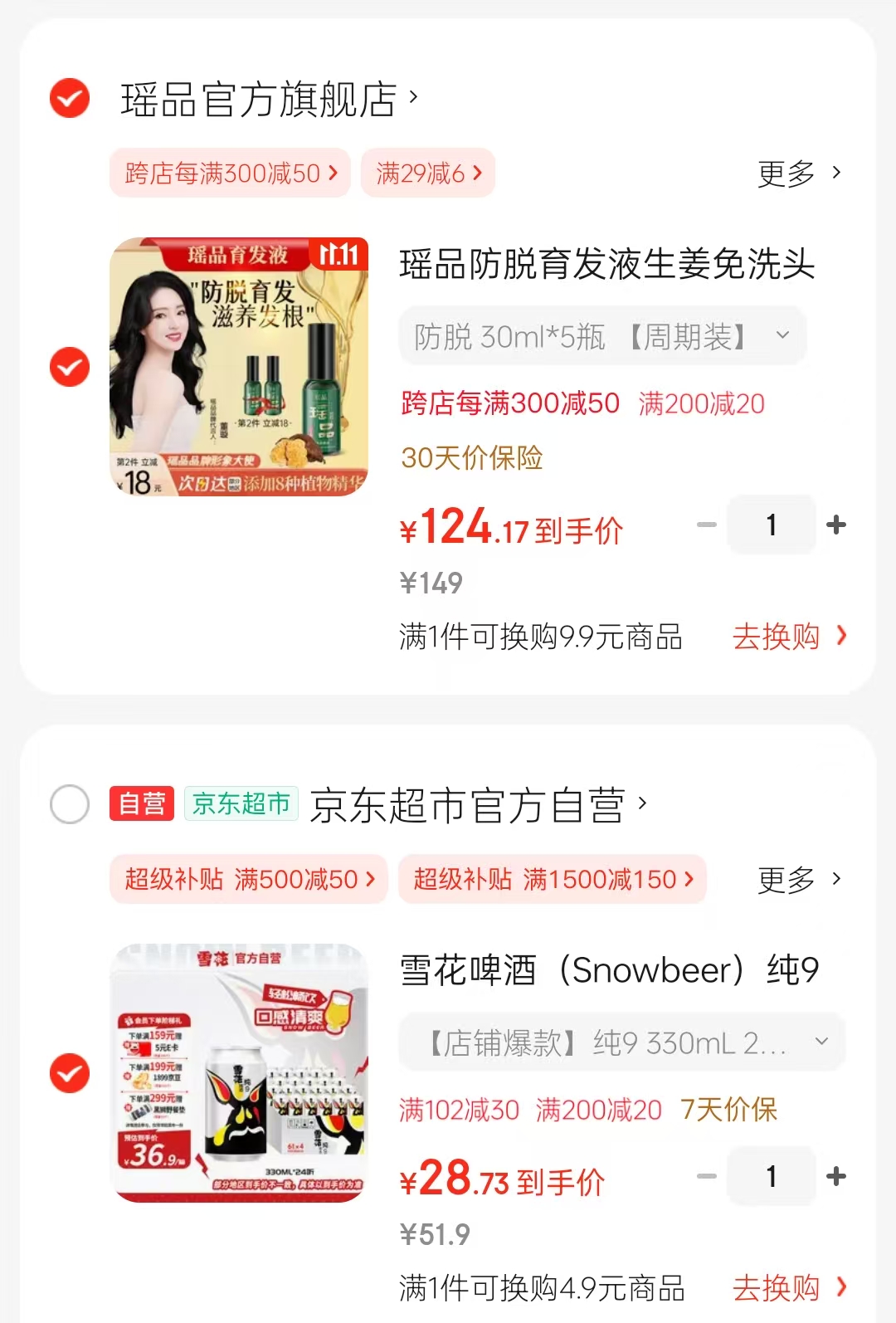Viewport: 896px width, 1323px height.
Task: Change the 防脱 30ml*5瓶 specification dropdown
Action: click(602, 336)
